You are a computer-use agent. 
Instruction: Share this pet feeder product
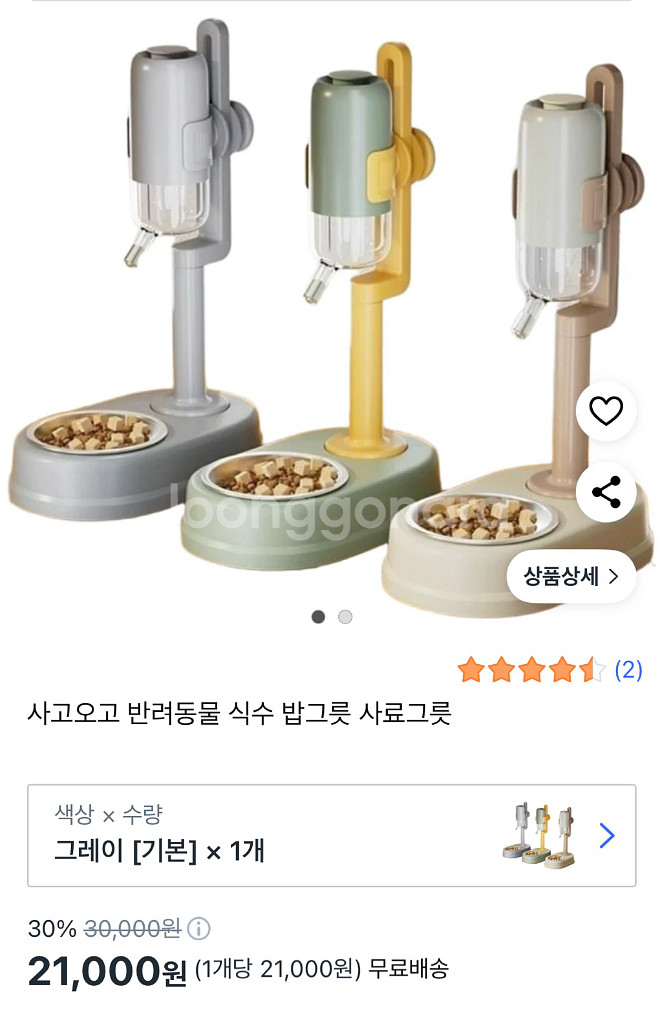click(x=606, y=492)
